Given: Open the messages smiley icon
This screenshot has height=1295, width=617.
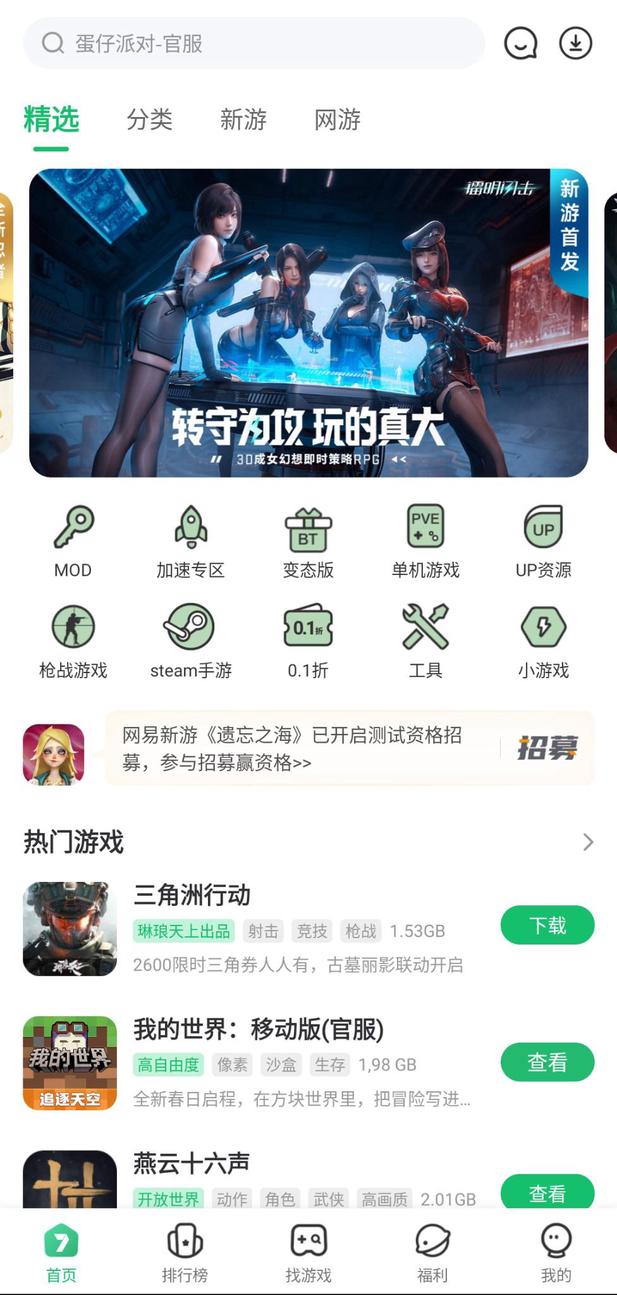Looking at the screenshot, I should (x=520, y=43).
